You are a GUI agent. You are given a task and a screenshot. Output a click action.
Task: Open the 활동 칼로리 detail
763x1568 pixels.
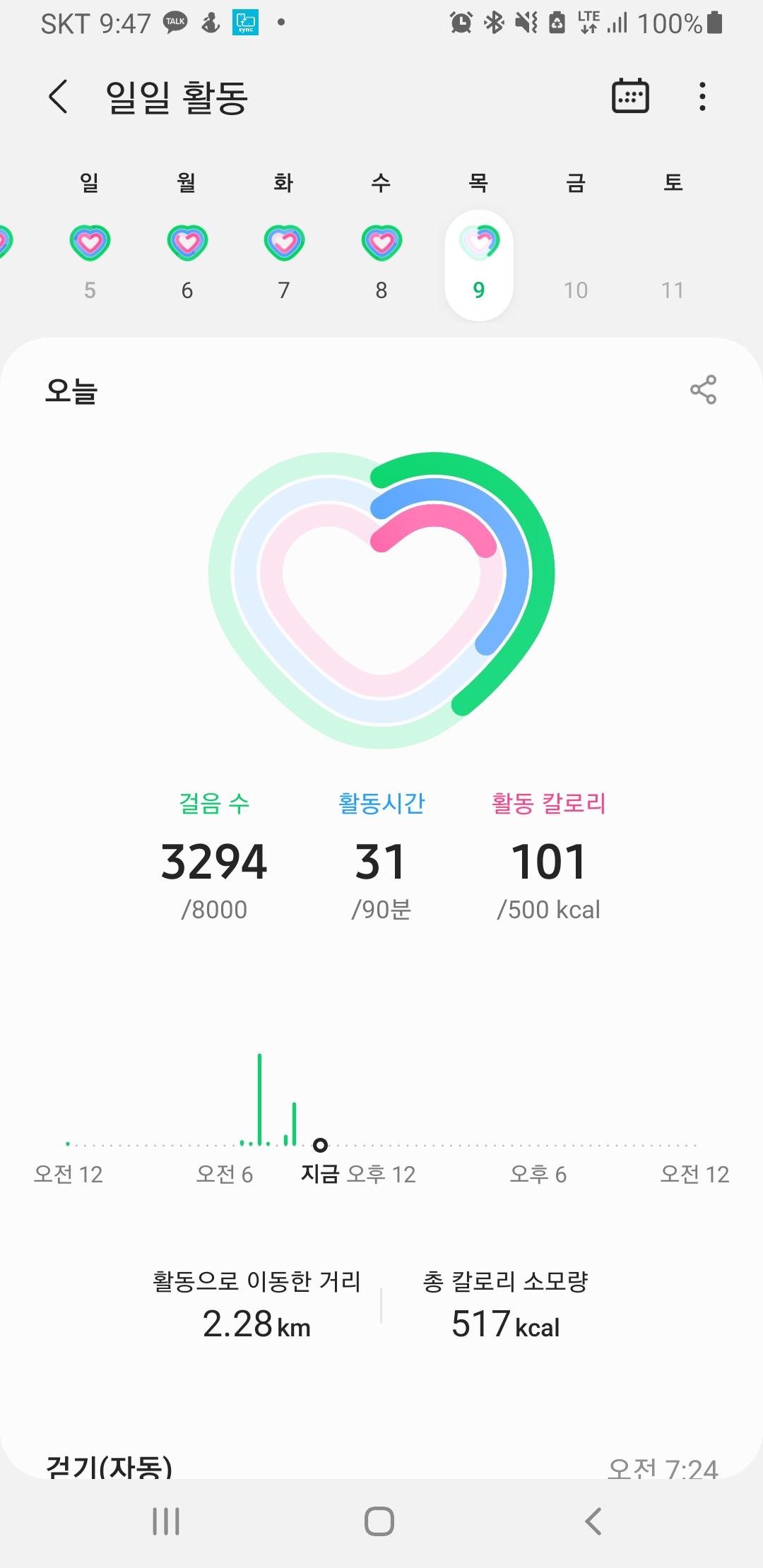coord(548,860)
